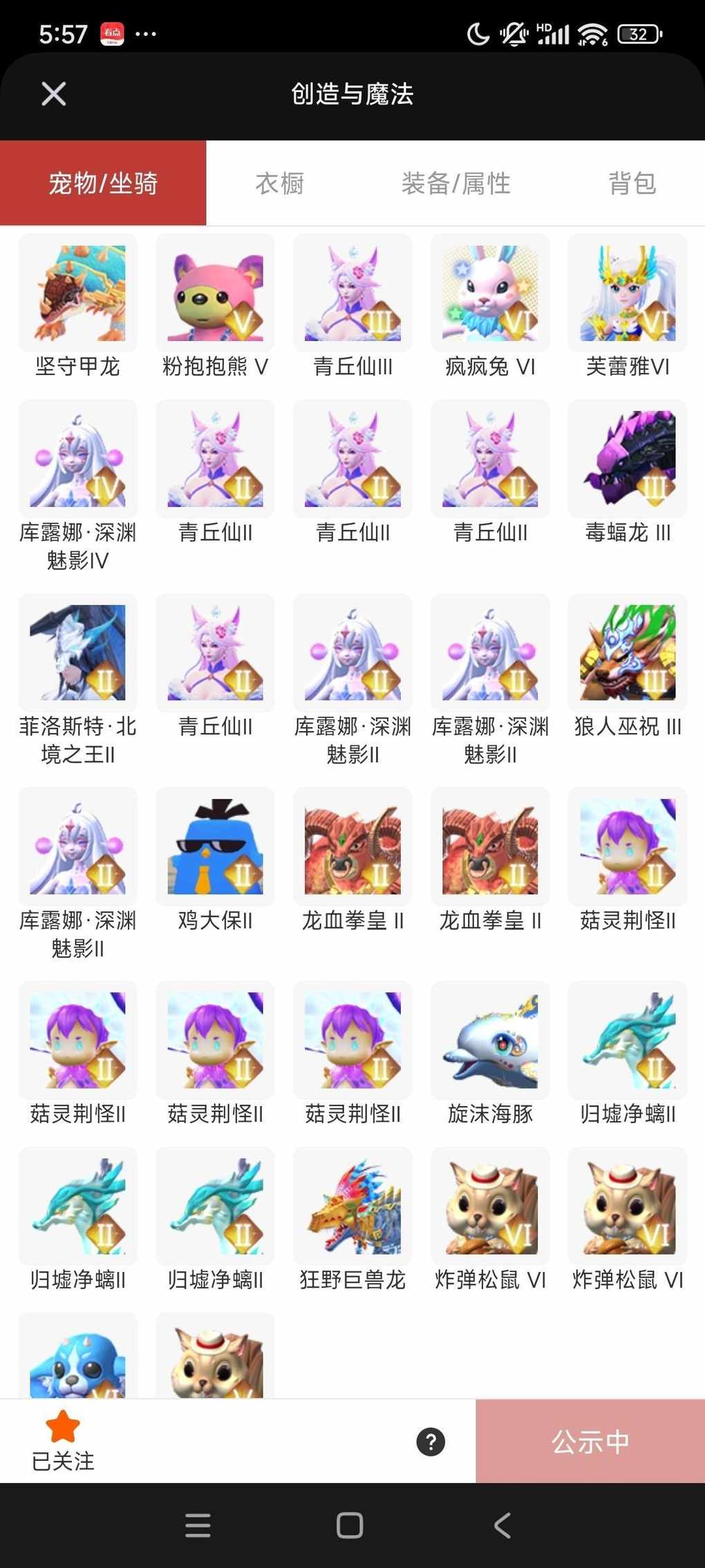The width and height of the screenshot is (705, 1568).
Task: Open the question mark help icon
Action: [x=431, y=1442]
